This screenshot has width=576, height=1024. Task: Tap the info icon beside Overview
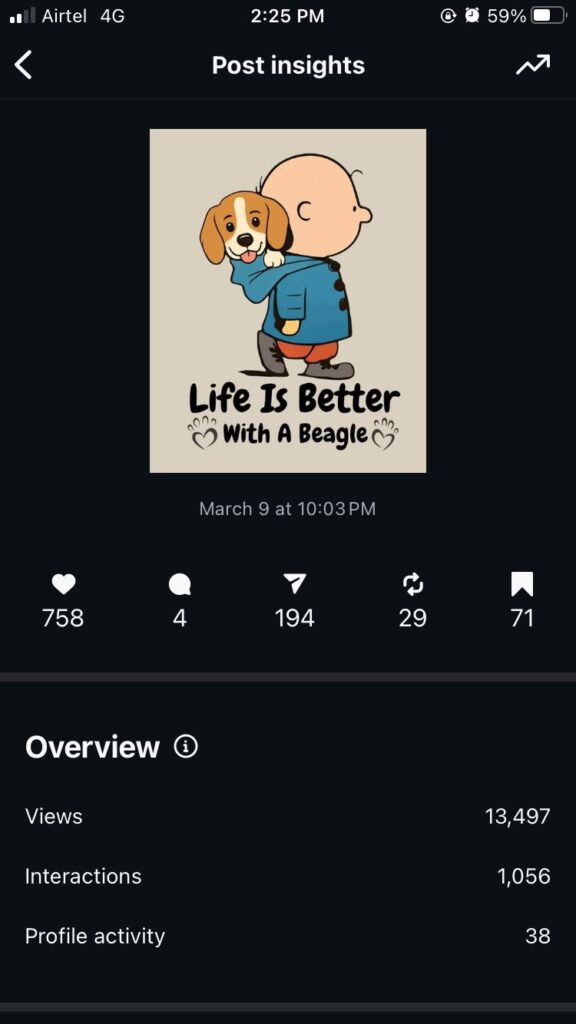tap(186, 746)
